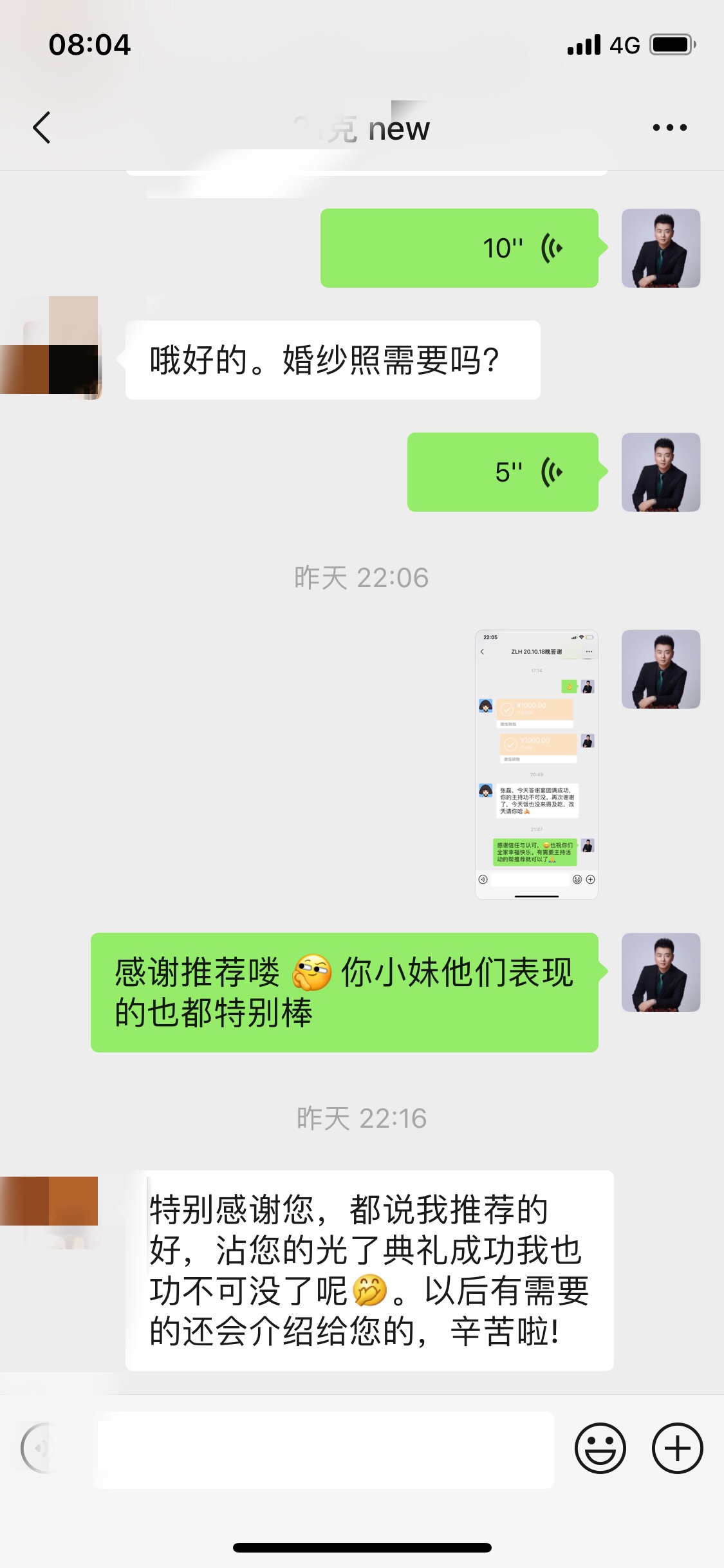Open my avatar beside 感谢推荐喽 message

[661, 972]
